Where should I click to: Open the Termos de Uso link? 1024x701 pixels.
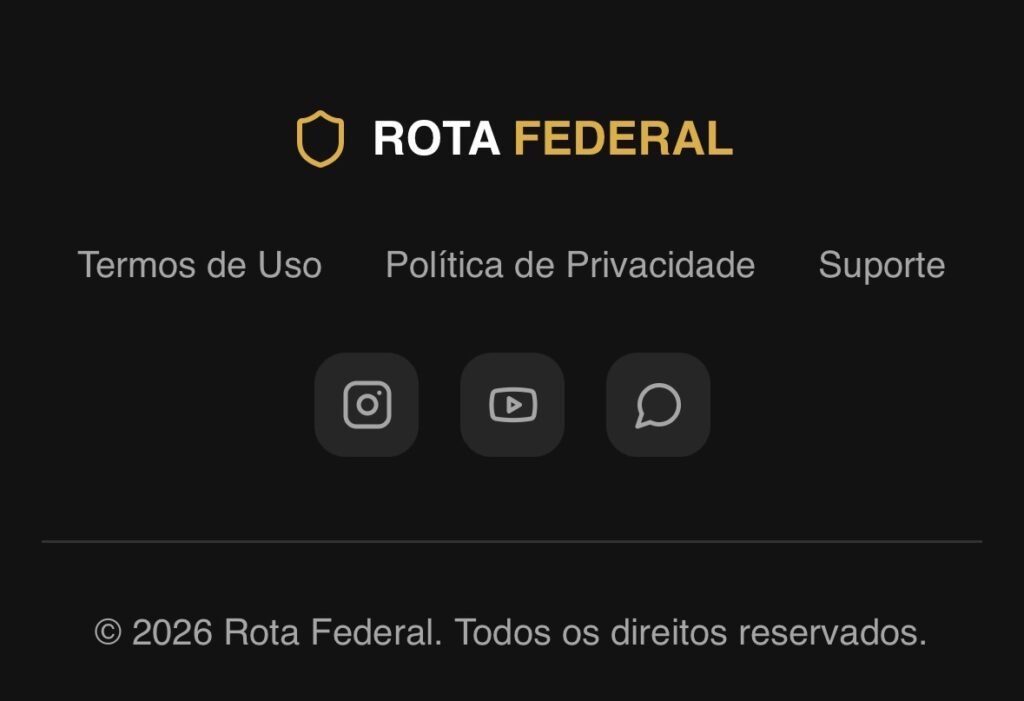coord(199,265)
